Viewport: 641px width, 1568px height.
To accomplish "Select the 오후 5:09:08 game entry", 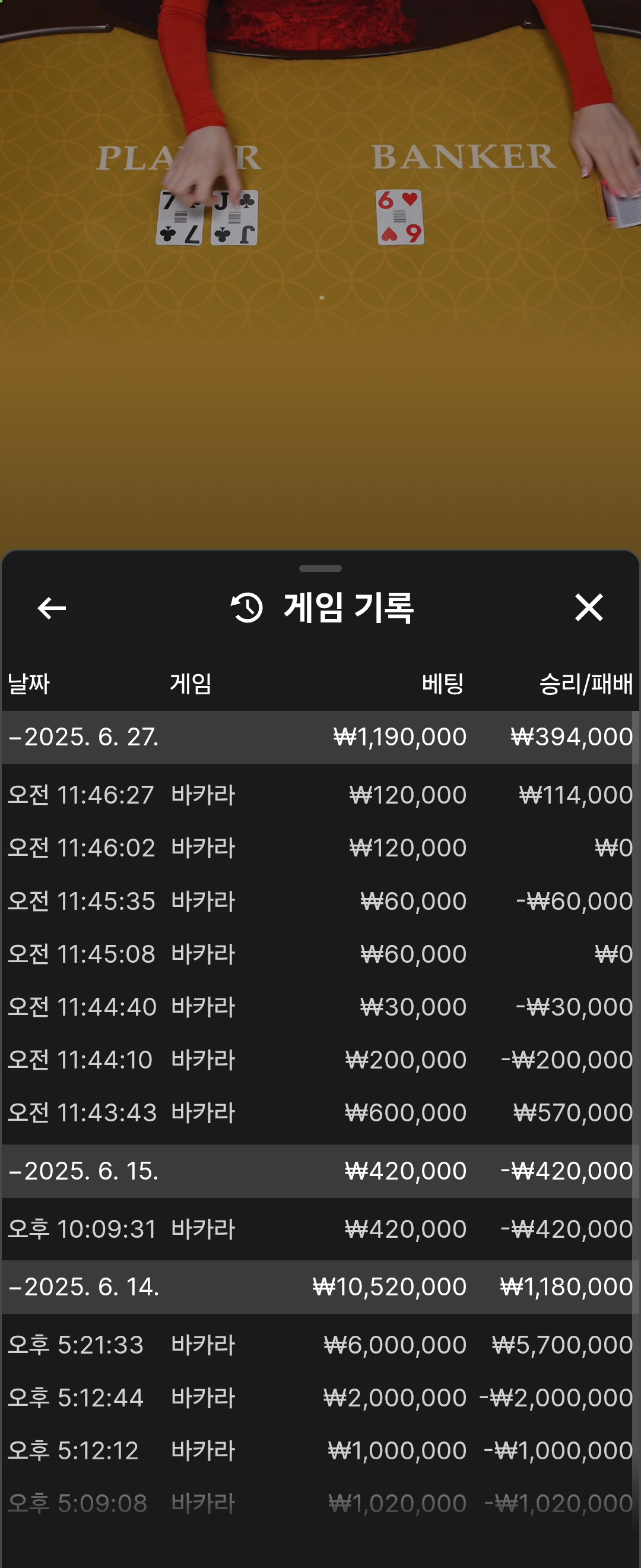I will point(319,1503).
